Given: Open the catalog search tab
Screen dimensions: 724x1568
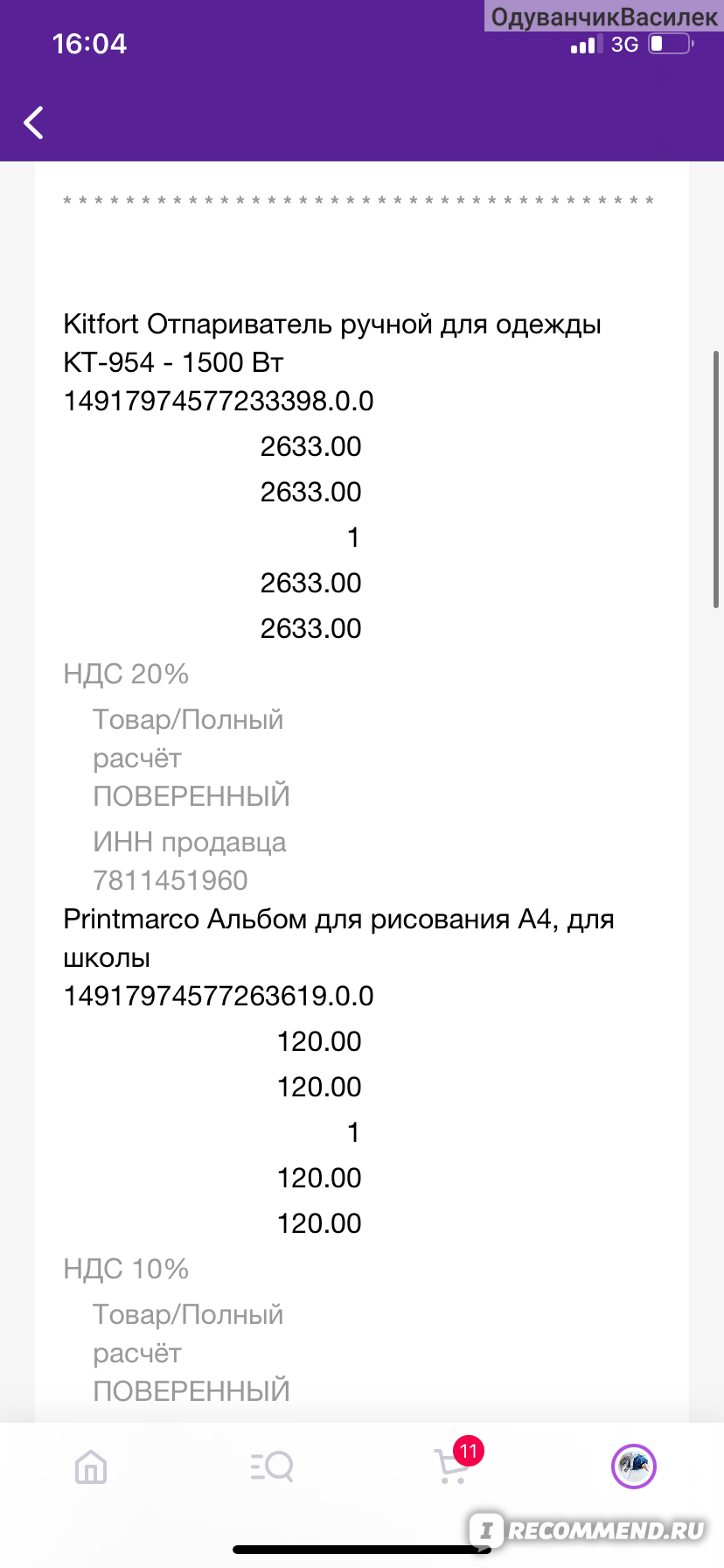Looking at the screenshot, I should click(x=271, y=1466).
